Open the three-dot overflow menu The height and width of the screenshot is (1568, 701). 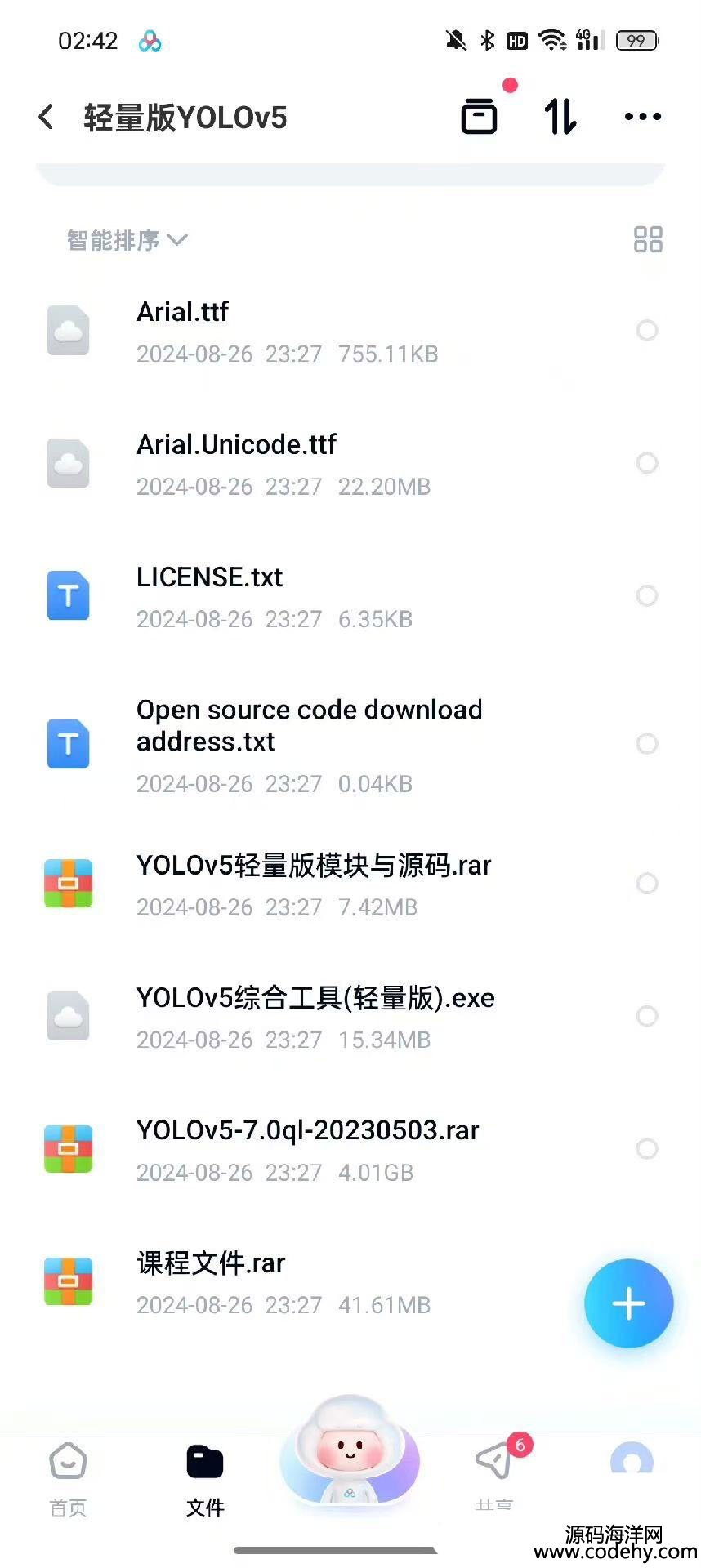pos(642,117)
